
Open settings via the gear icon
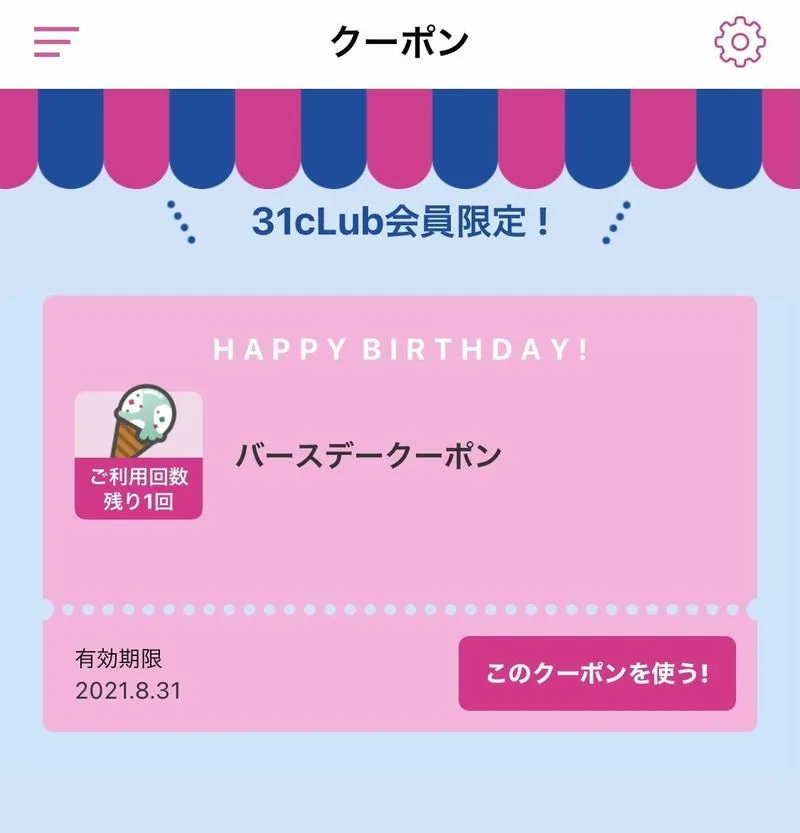tap(740, 42)
